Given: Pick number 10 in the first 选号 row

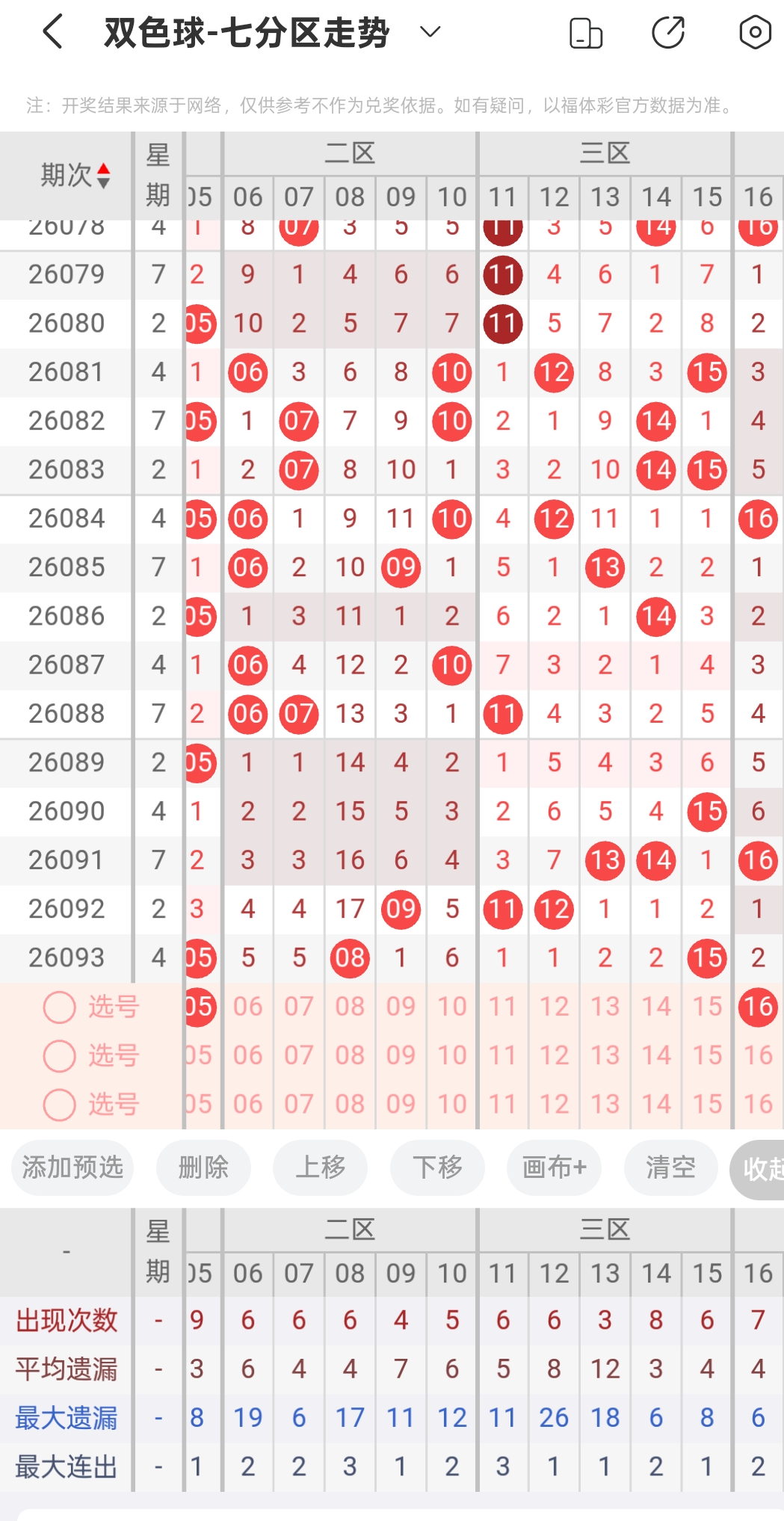Looking at the screenshot, I should click(452, 1007).
